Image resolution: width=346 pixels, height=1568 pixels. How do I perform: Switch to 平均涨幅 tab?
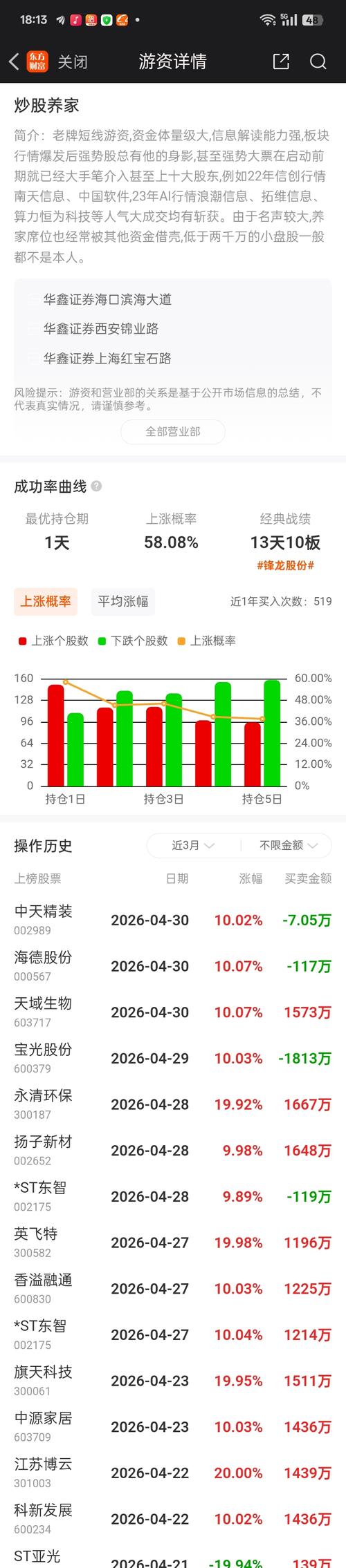[123, 601]
